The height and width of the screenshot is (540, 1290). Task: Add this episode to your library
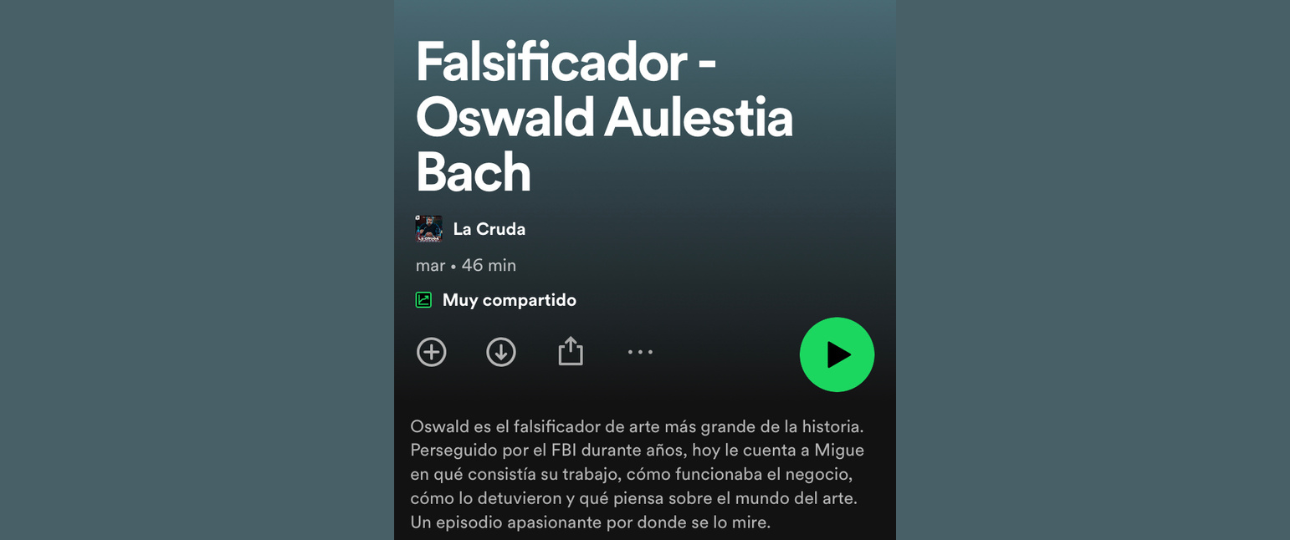431,352
